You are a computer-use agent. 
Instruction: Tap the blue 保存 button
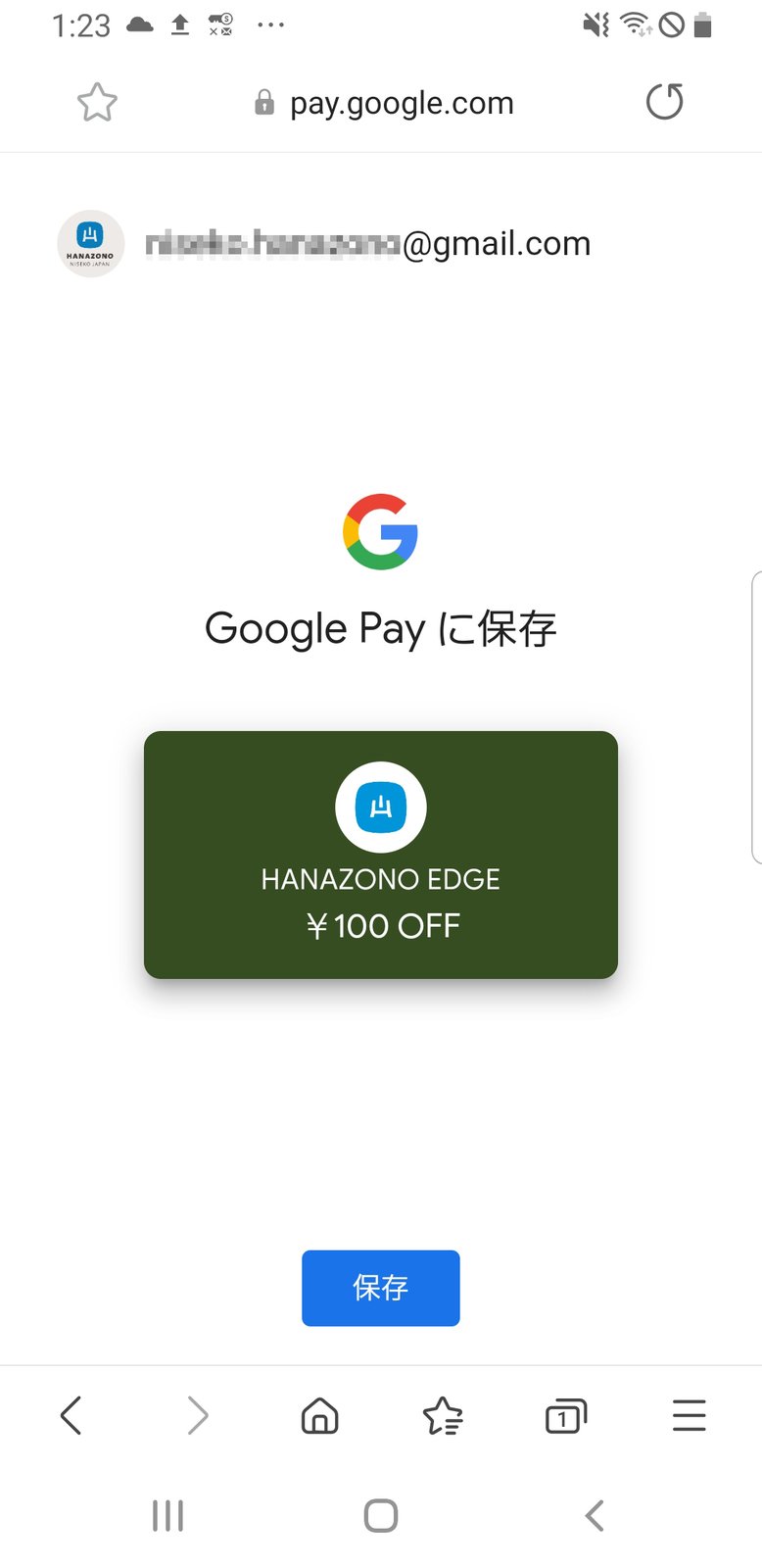(x=380, y=1288)
